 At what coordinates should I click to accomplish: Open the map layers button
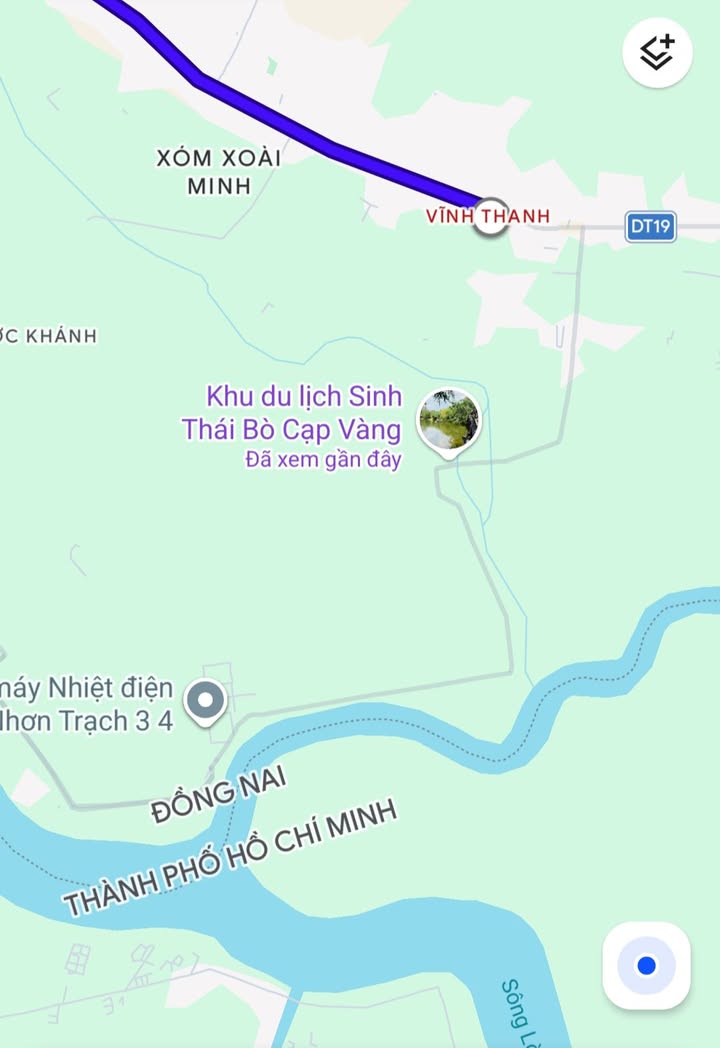[657, 53]
